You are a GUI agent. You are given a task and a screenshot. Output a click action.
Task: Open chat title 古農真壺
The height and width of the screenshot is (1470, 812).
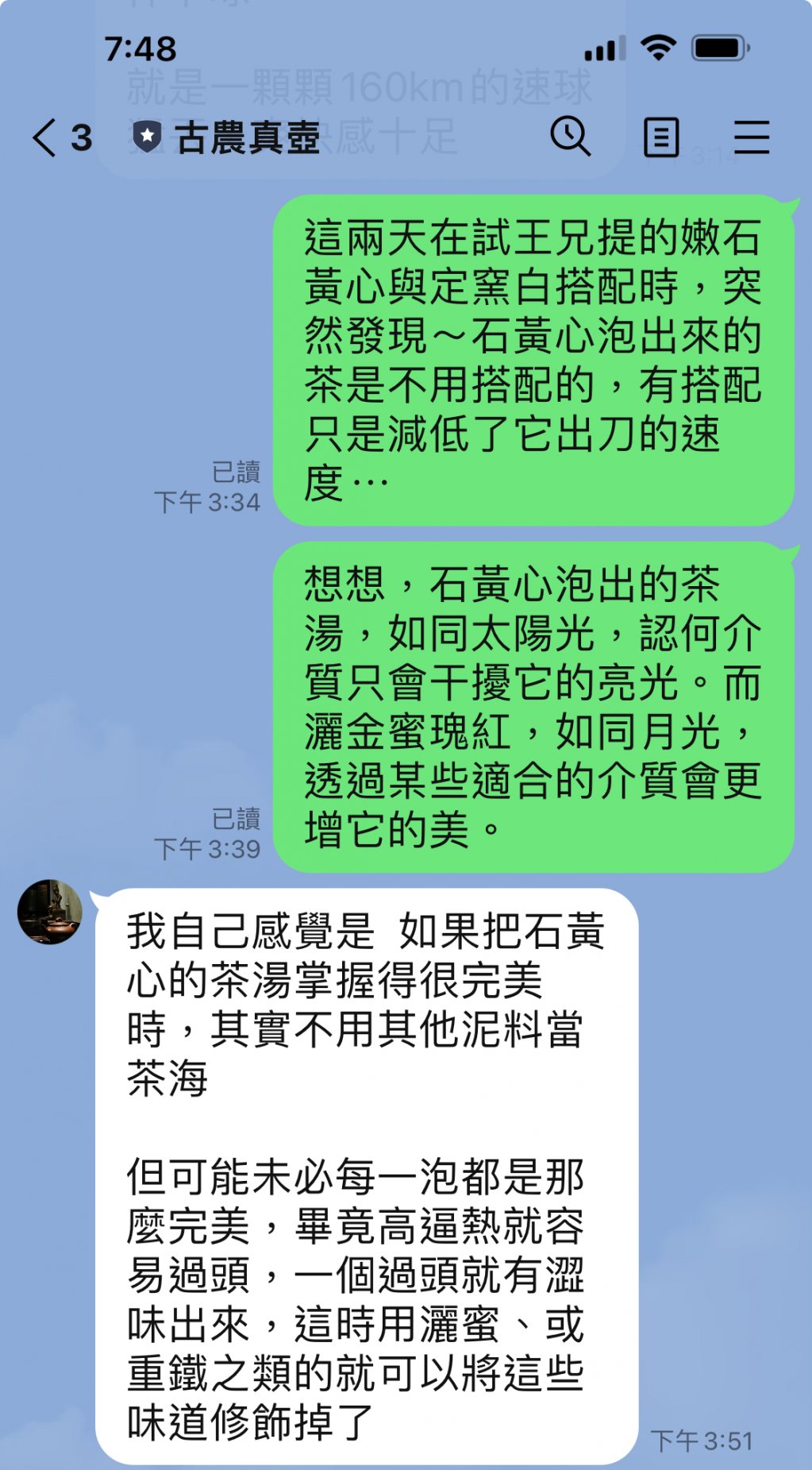point(246,137)
